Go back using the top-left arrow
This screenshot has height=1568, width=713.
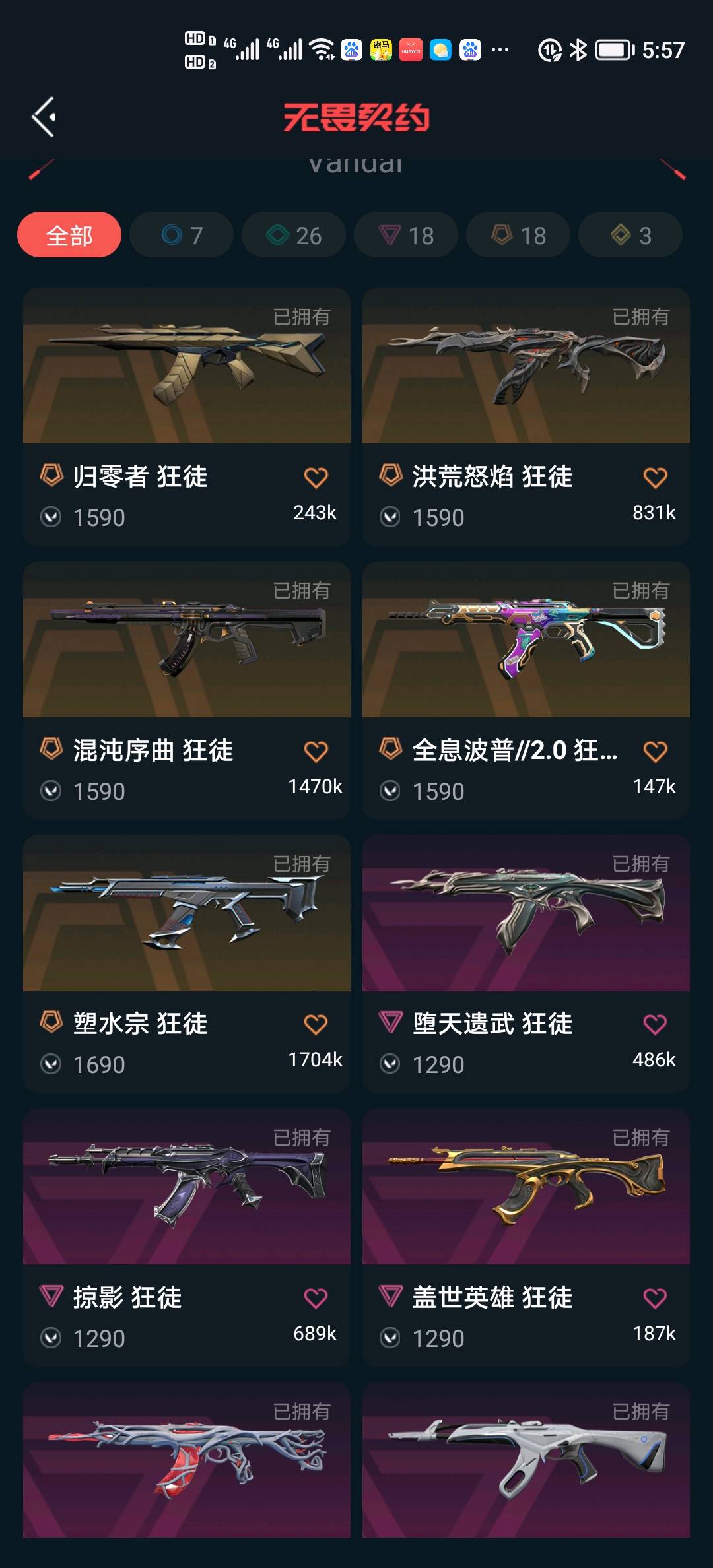click(44, 117)
